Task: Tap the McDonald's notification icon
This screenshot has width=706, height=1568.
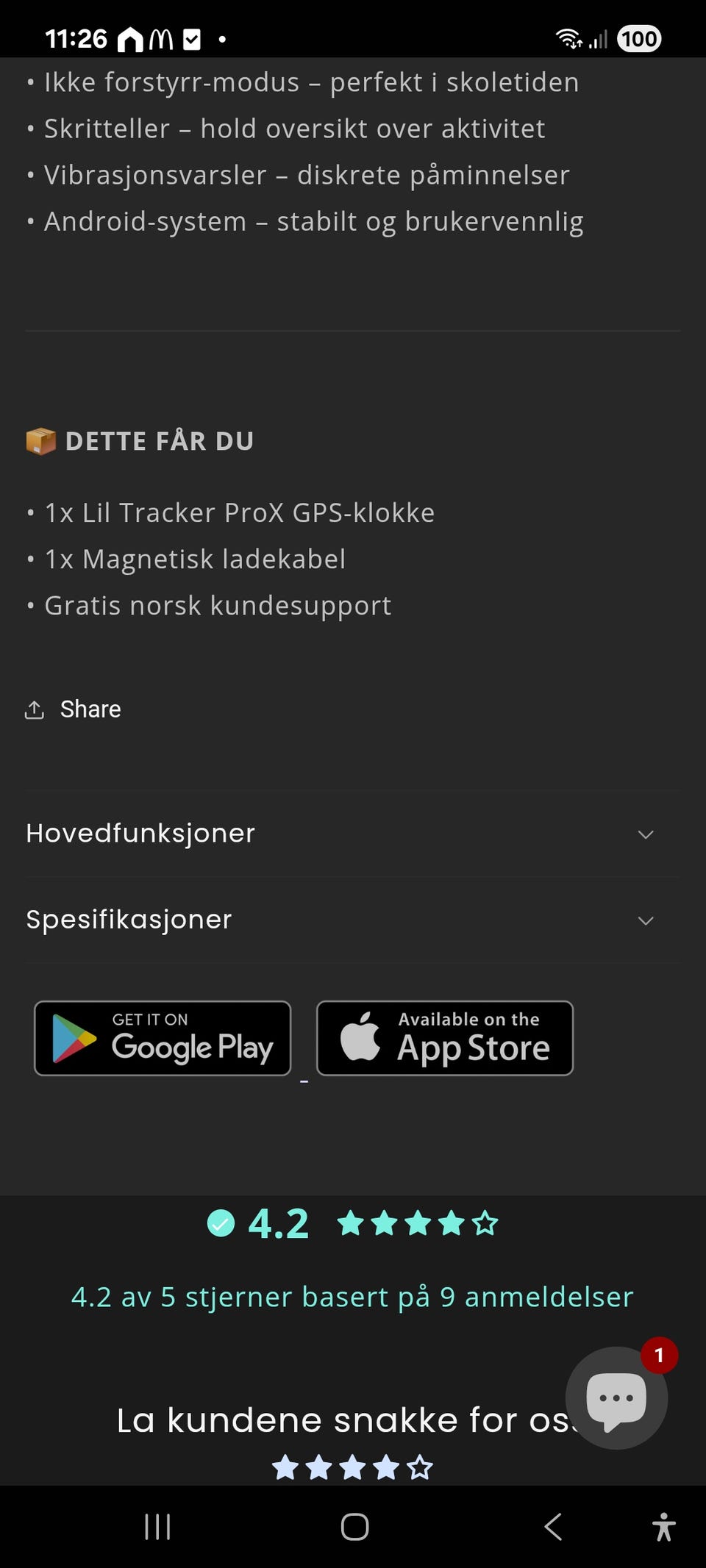Action: (x=161, y=37)
